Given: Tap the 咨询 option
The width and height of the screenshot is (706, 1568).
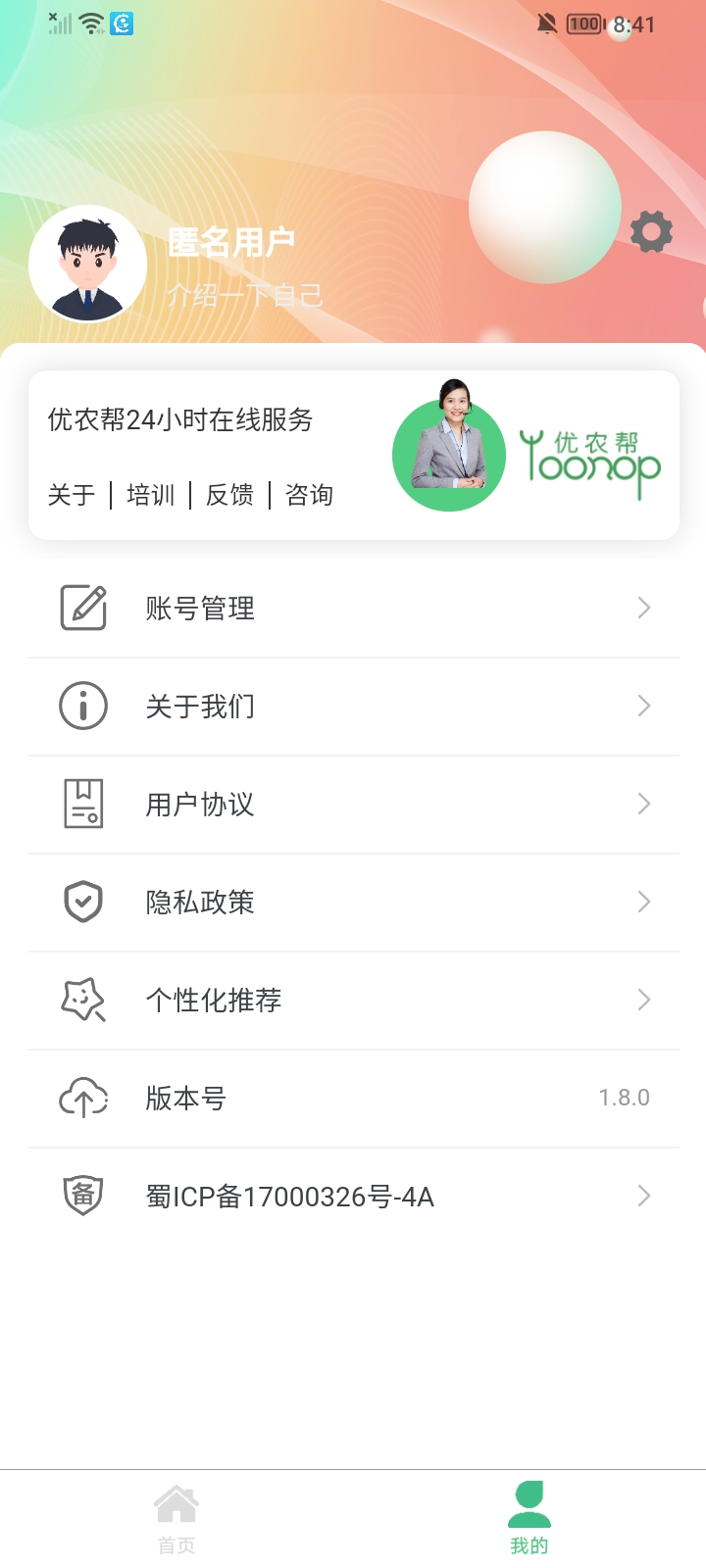Looking at the screenshot, I should [310, 496].
